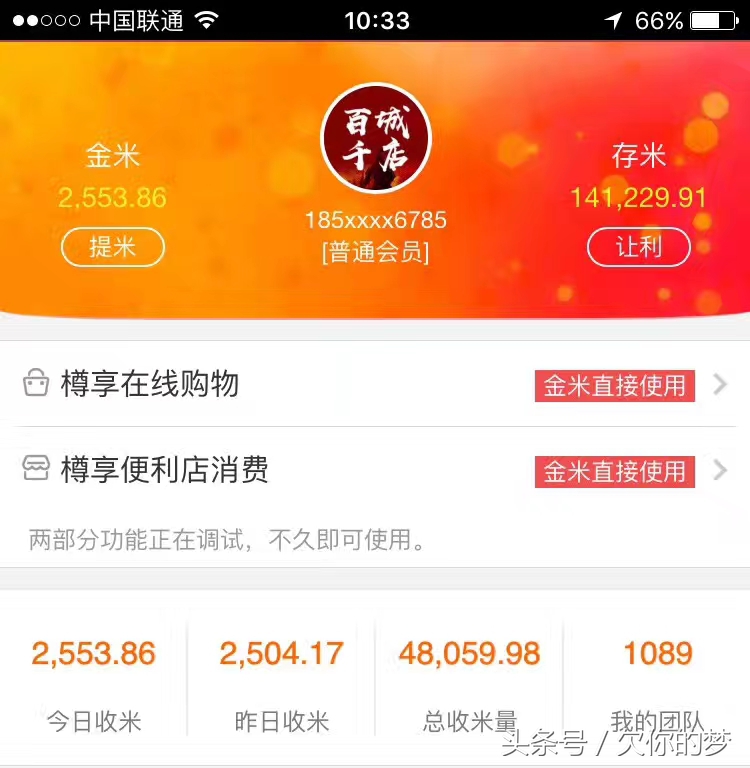Open the 百城千店 store avatar

(375, 135)
